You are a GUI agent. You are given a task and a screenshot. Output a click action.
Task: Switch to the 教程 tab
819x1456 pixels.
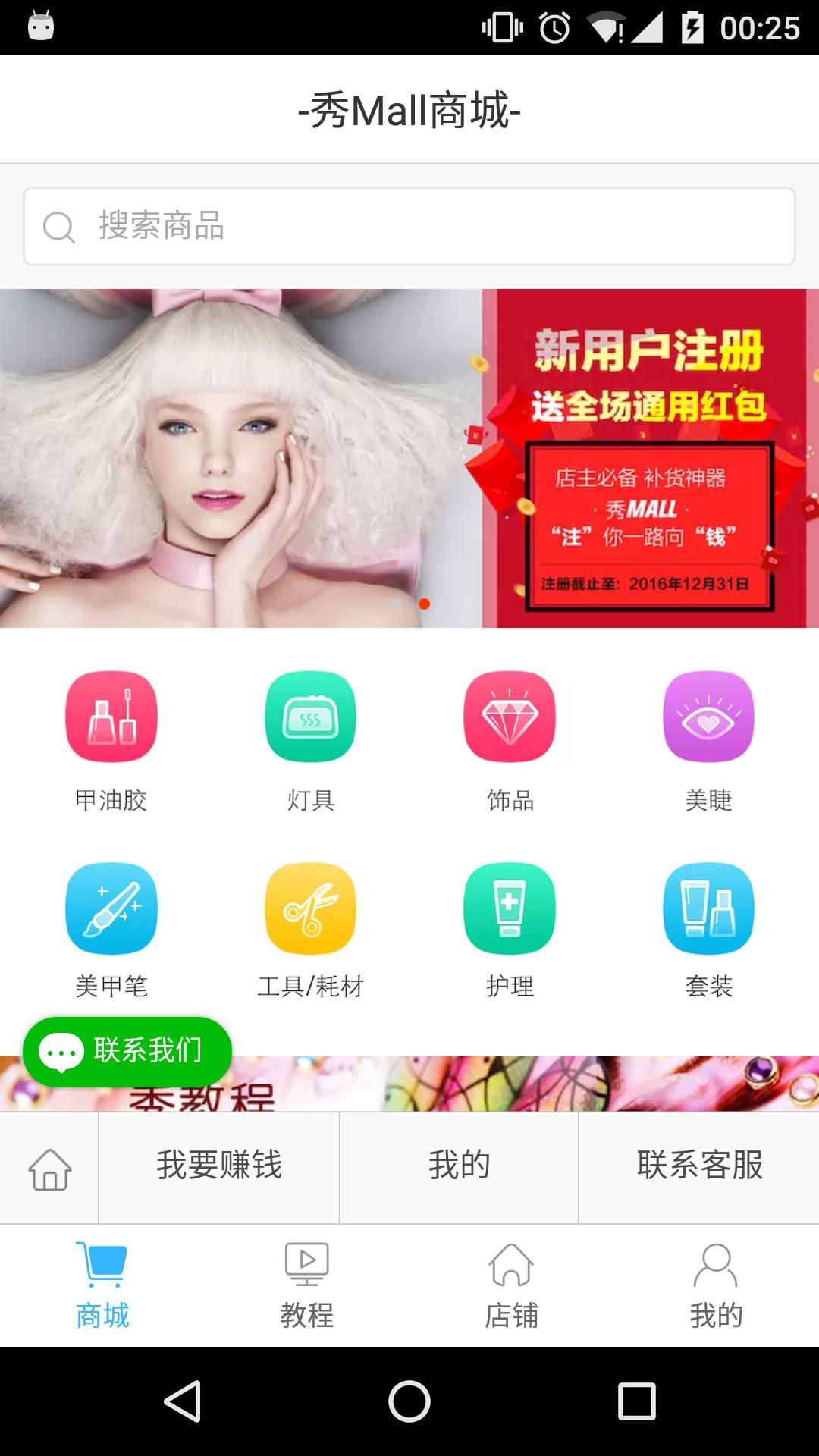pyautogui.click(x=307, y=1285)
